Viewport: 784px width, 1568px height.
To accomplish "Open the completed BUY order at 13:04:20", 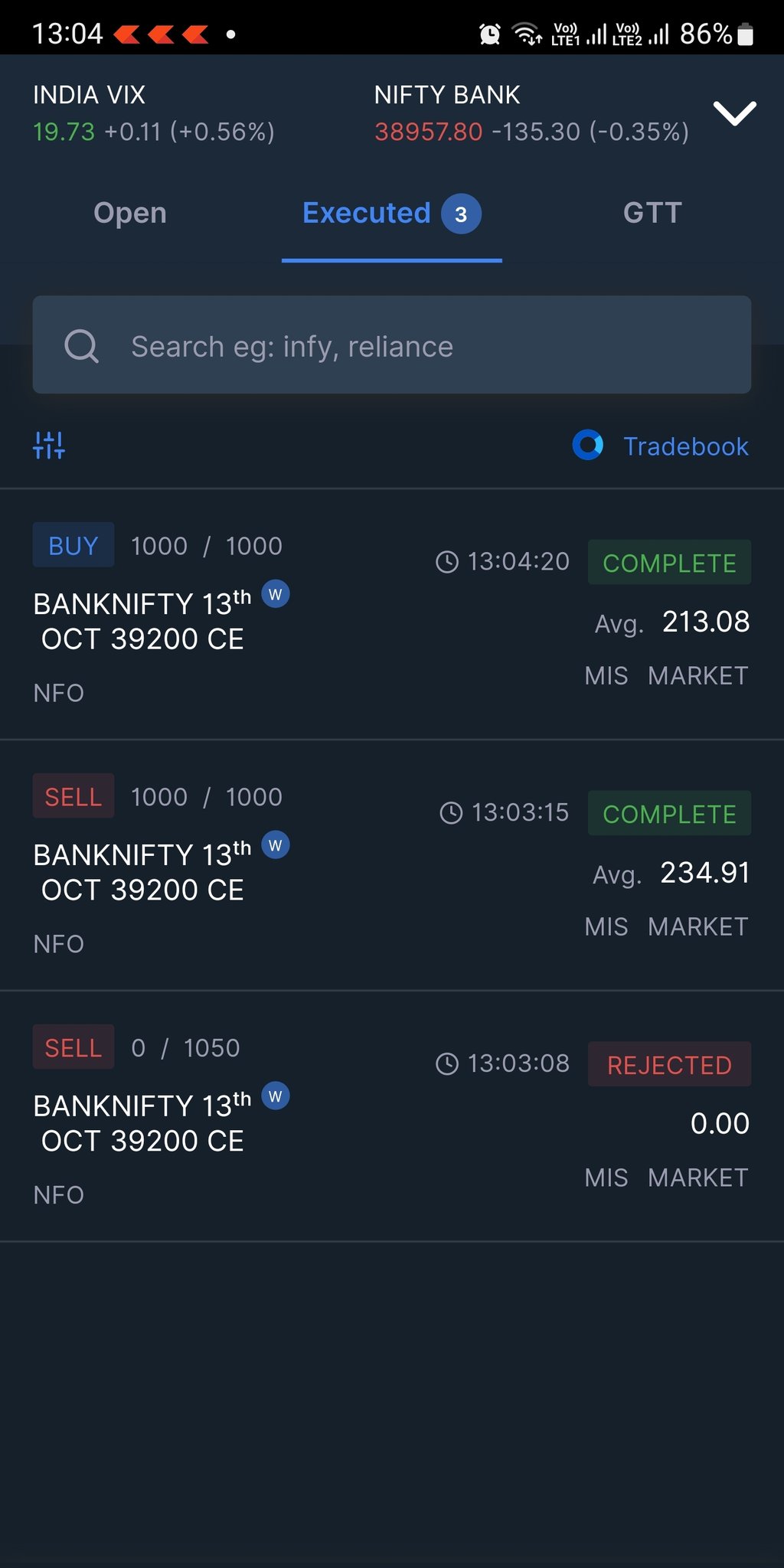I will point(391,614).
